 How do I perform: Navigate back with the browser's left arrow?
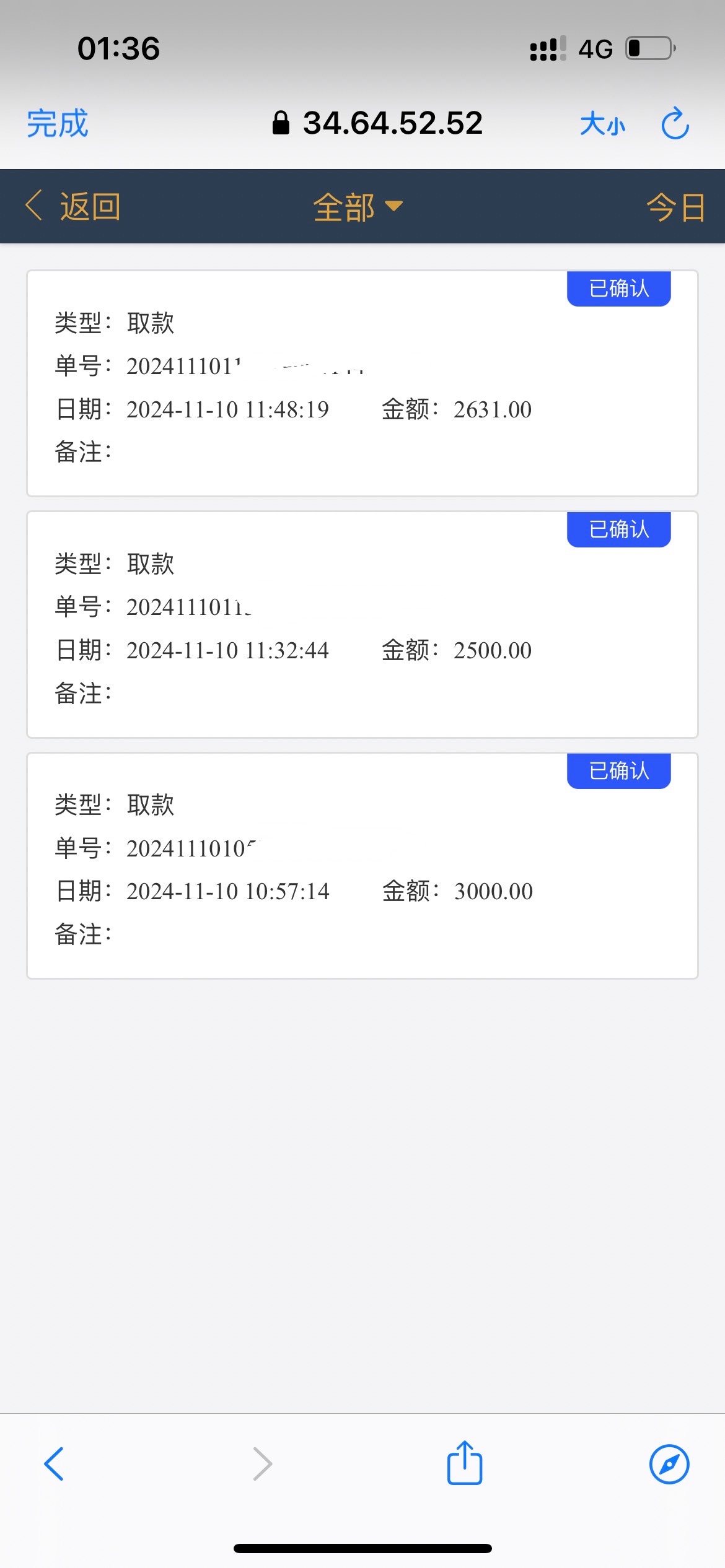tap(54, 1464)
